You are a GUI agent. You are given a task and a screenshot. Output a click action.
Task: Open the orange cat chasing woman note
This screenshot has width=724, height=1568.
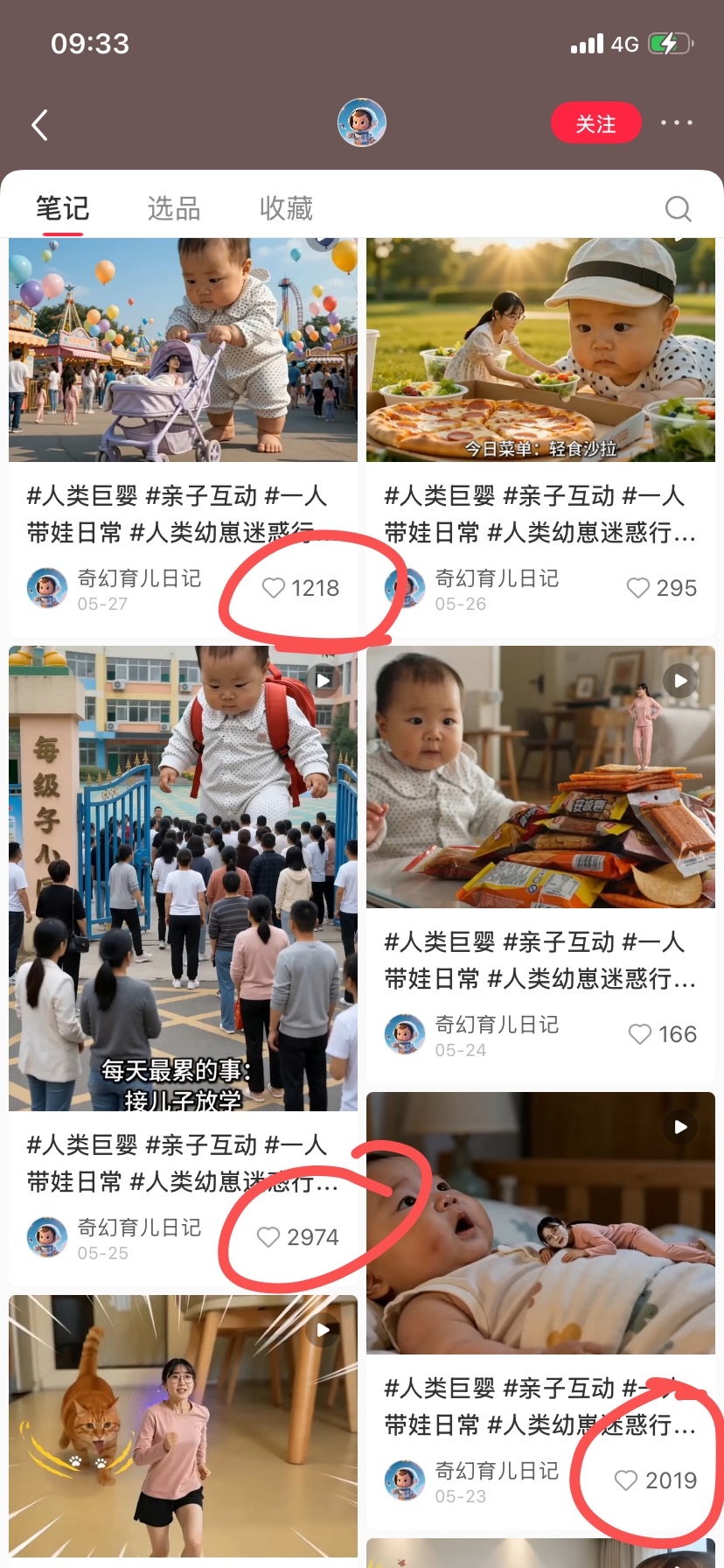[x=183, y=1426]
